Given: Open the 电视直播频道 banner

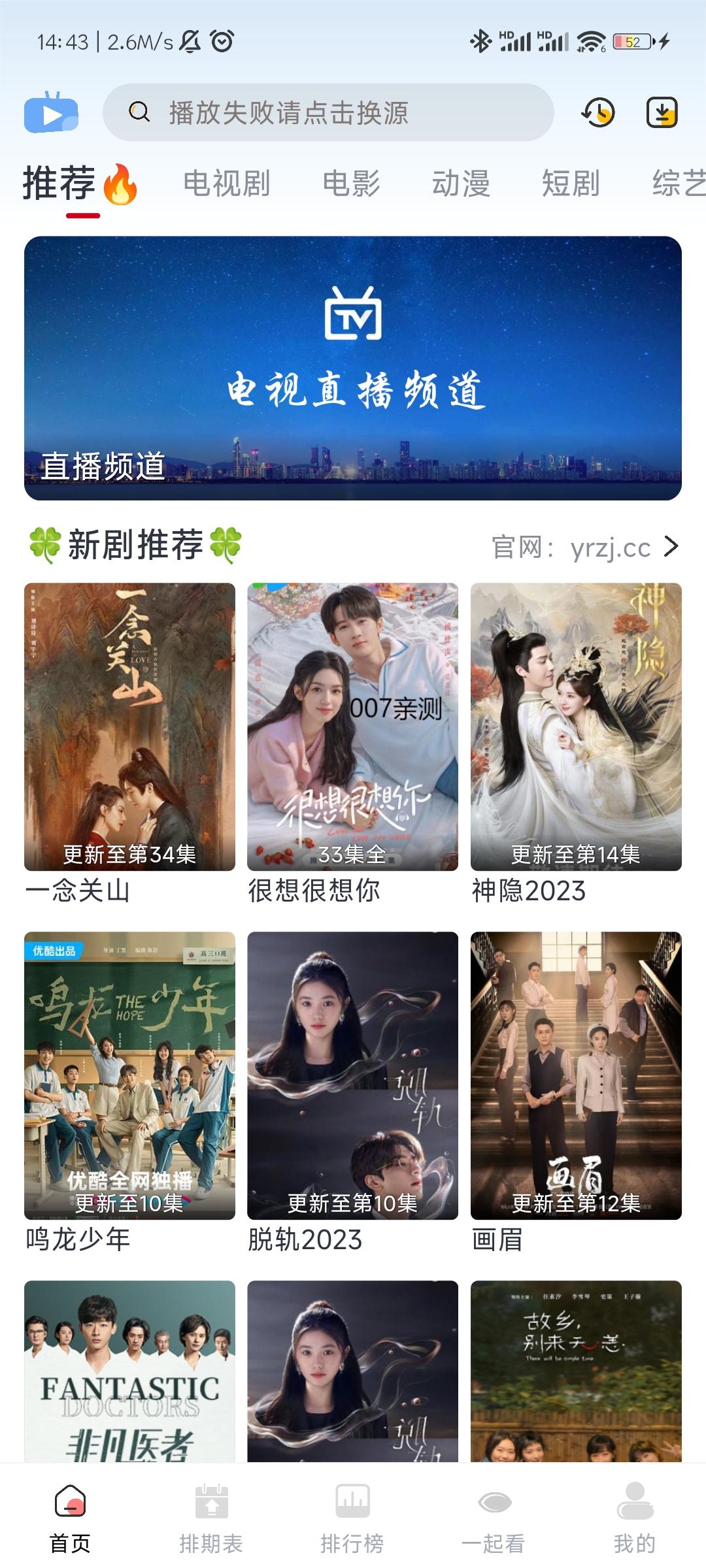Looking at the screenshot, I should tap(353, 368).
